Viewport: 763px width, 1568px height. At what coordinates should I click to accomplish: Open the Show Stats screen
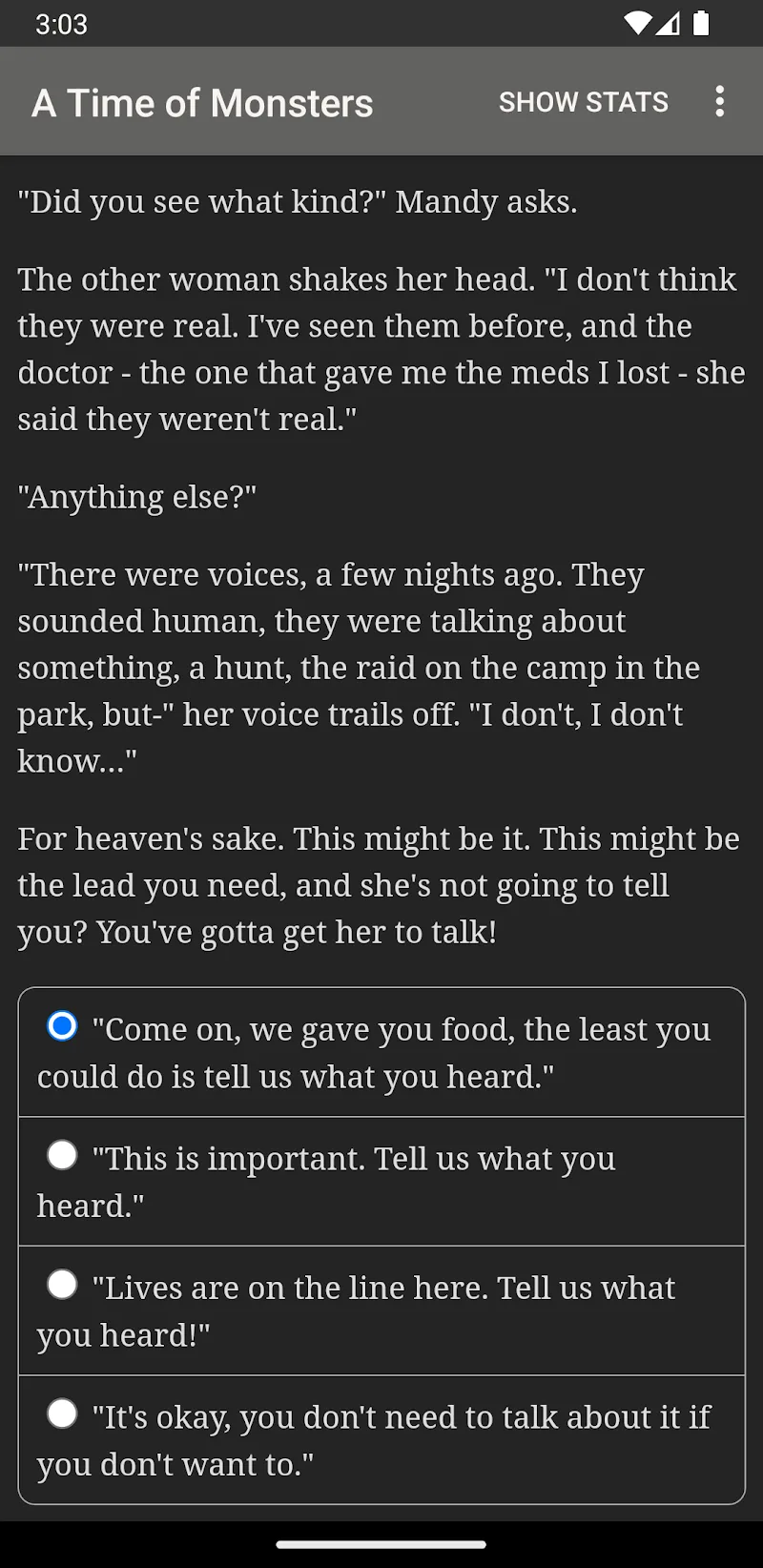[583, 102]
